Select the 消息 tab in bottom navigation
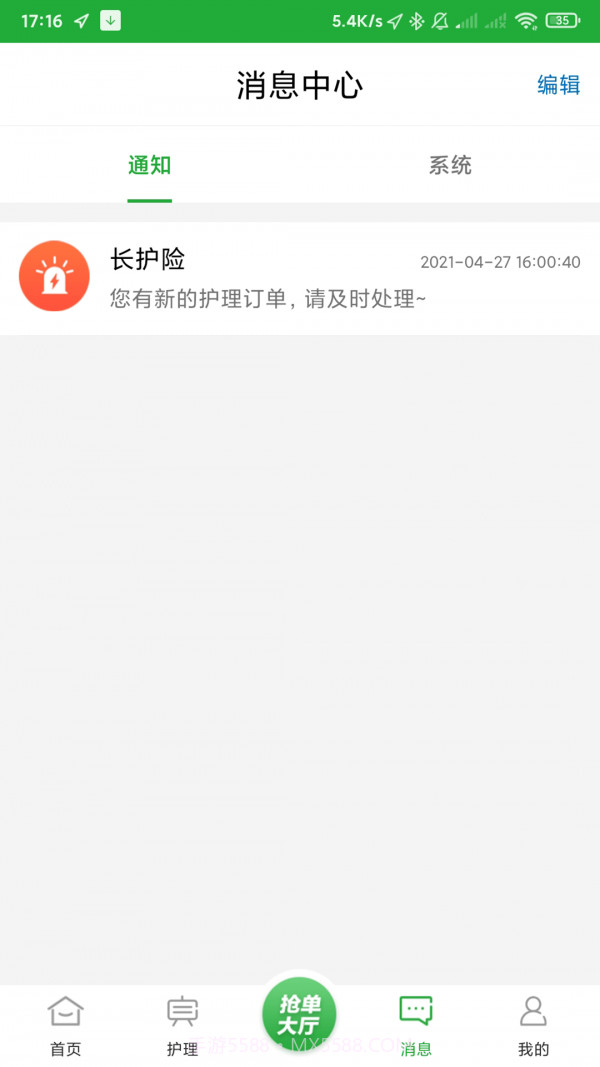 click(416, 1024)
